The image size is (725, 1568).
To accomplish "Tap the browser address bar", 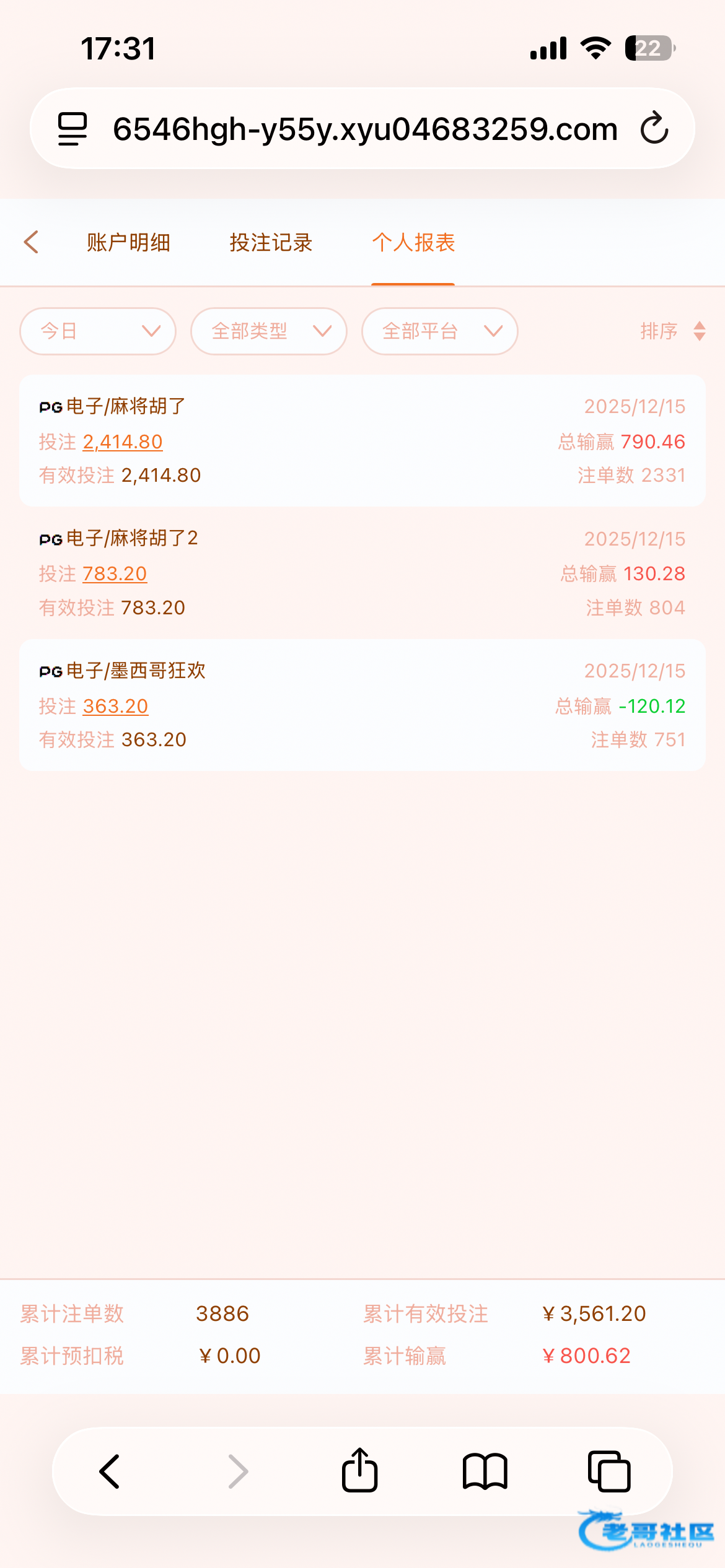I will 365,129.
